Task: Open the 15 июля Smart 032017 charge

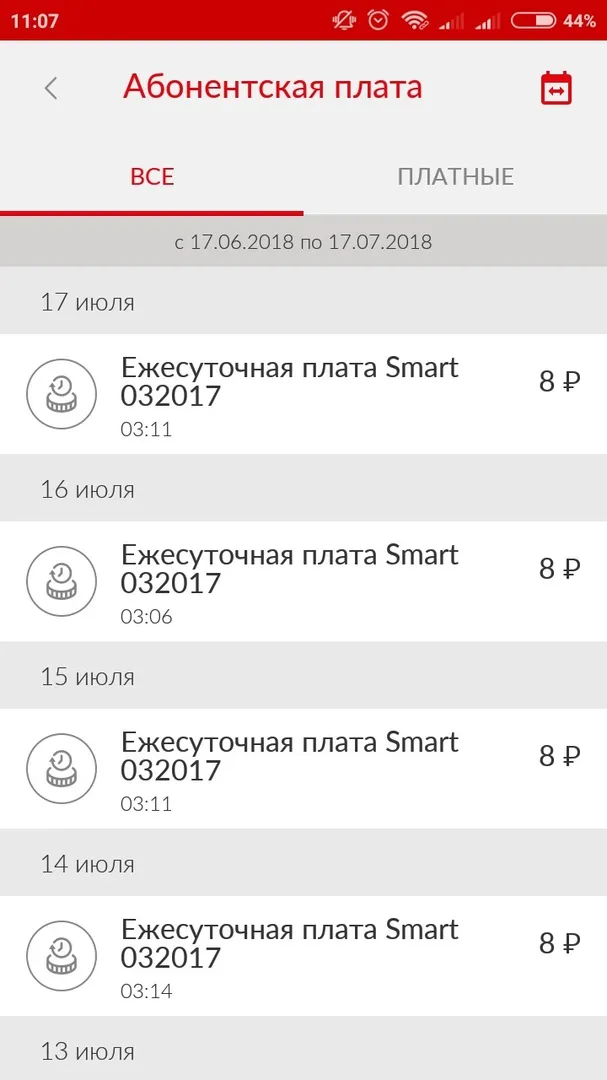Action: coord(303,769)
